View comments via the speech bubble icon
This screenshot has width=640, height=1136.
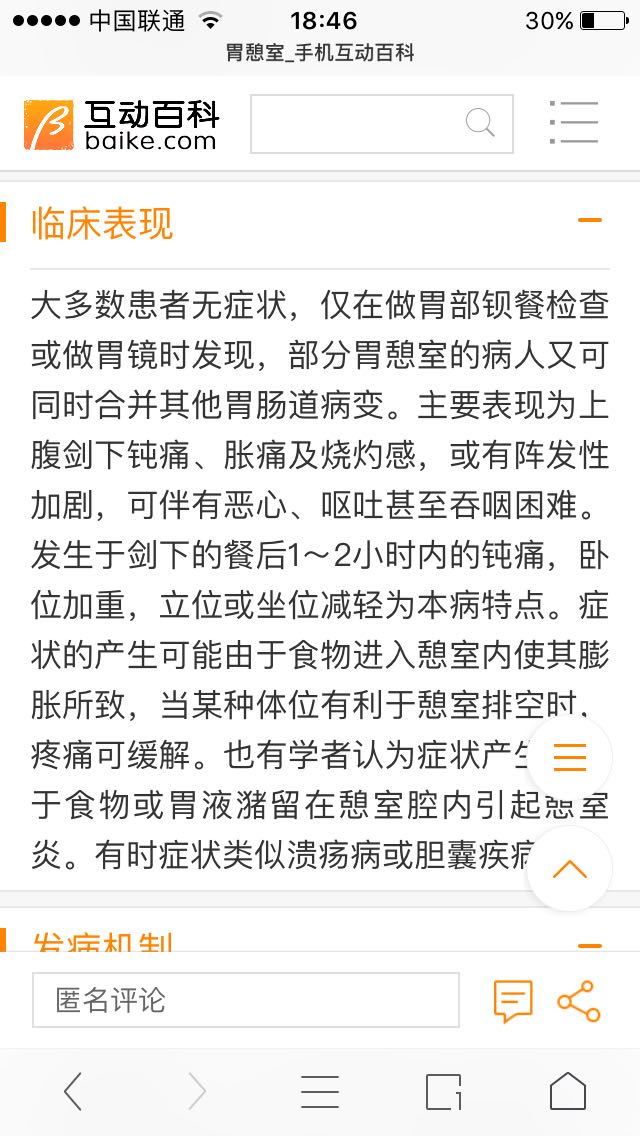tap(513, 1001)
